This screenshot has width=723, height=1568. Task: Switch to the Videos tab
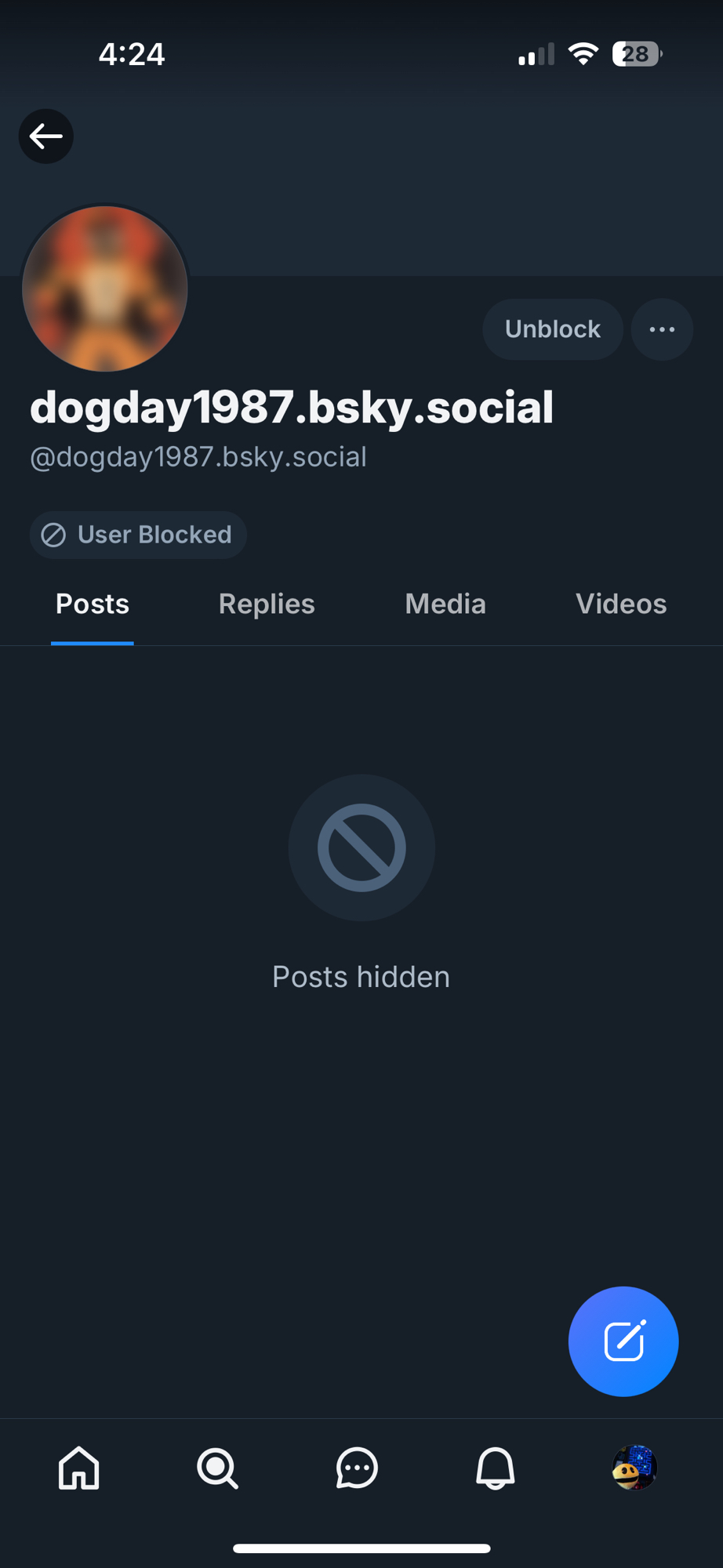pos(621,604)
